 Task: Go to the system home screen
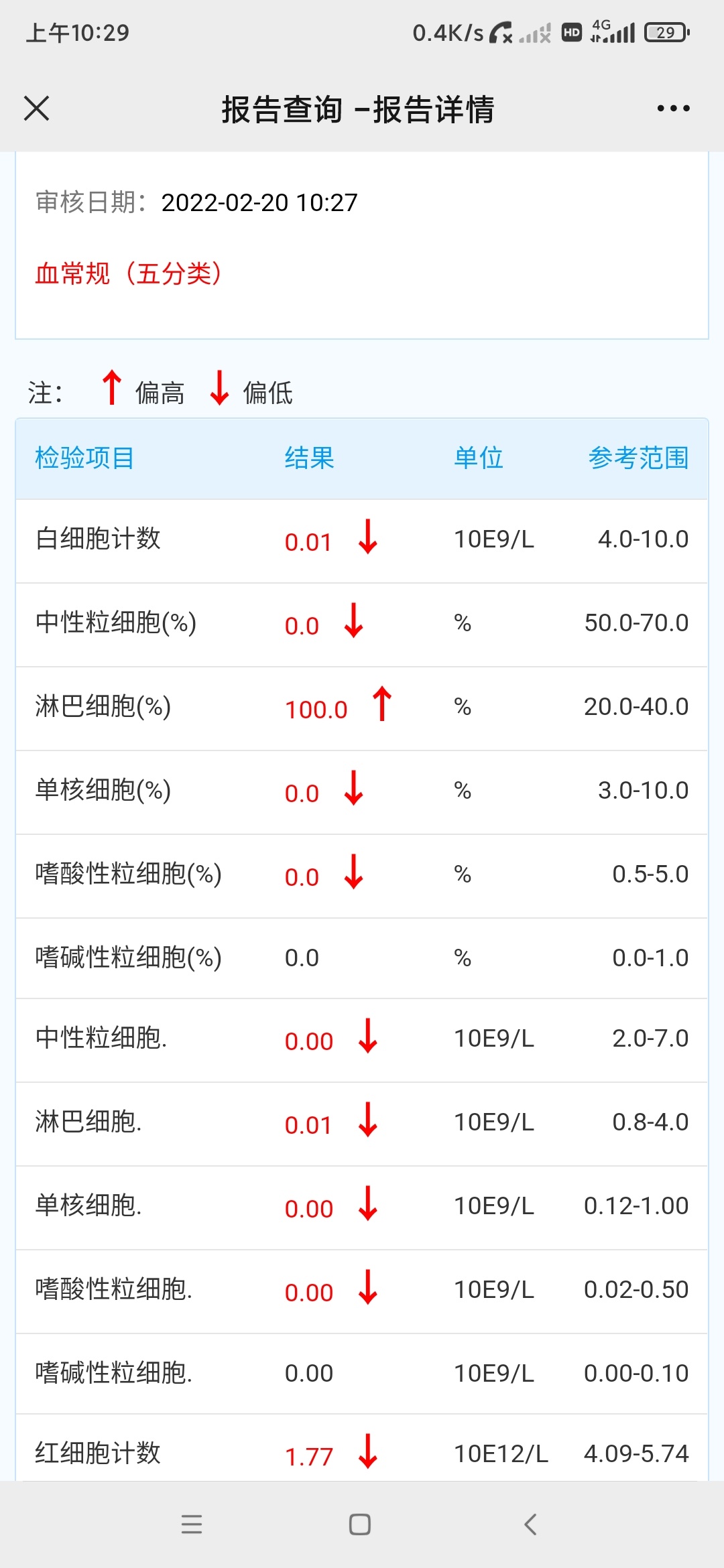[x=360, y=1524]
